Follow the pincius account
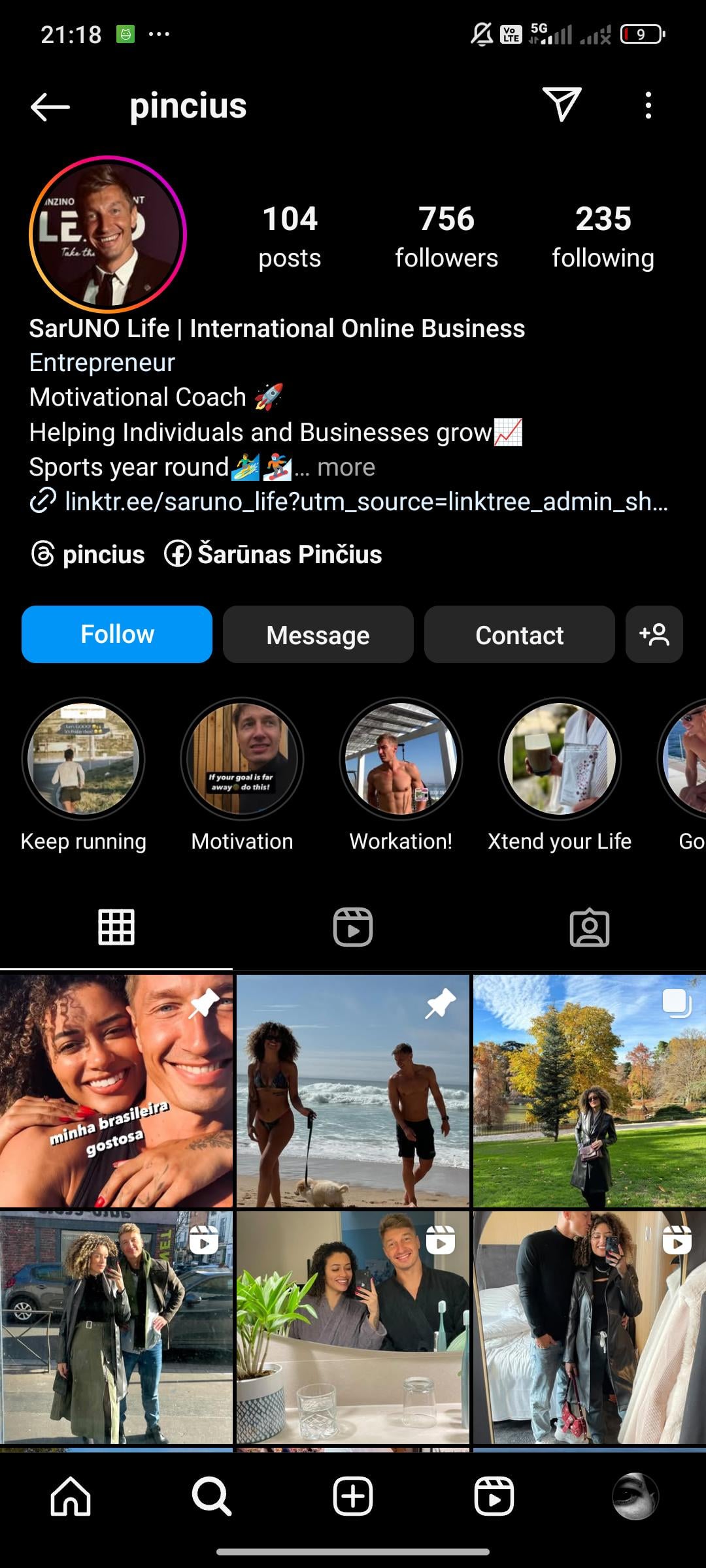This screenshot has width=706, height=1568. [117, 634]
